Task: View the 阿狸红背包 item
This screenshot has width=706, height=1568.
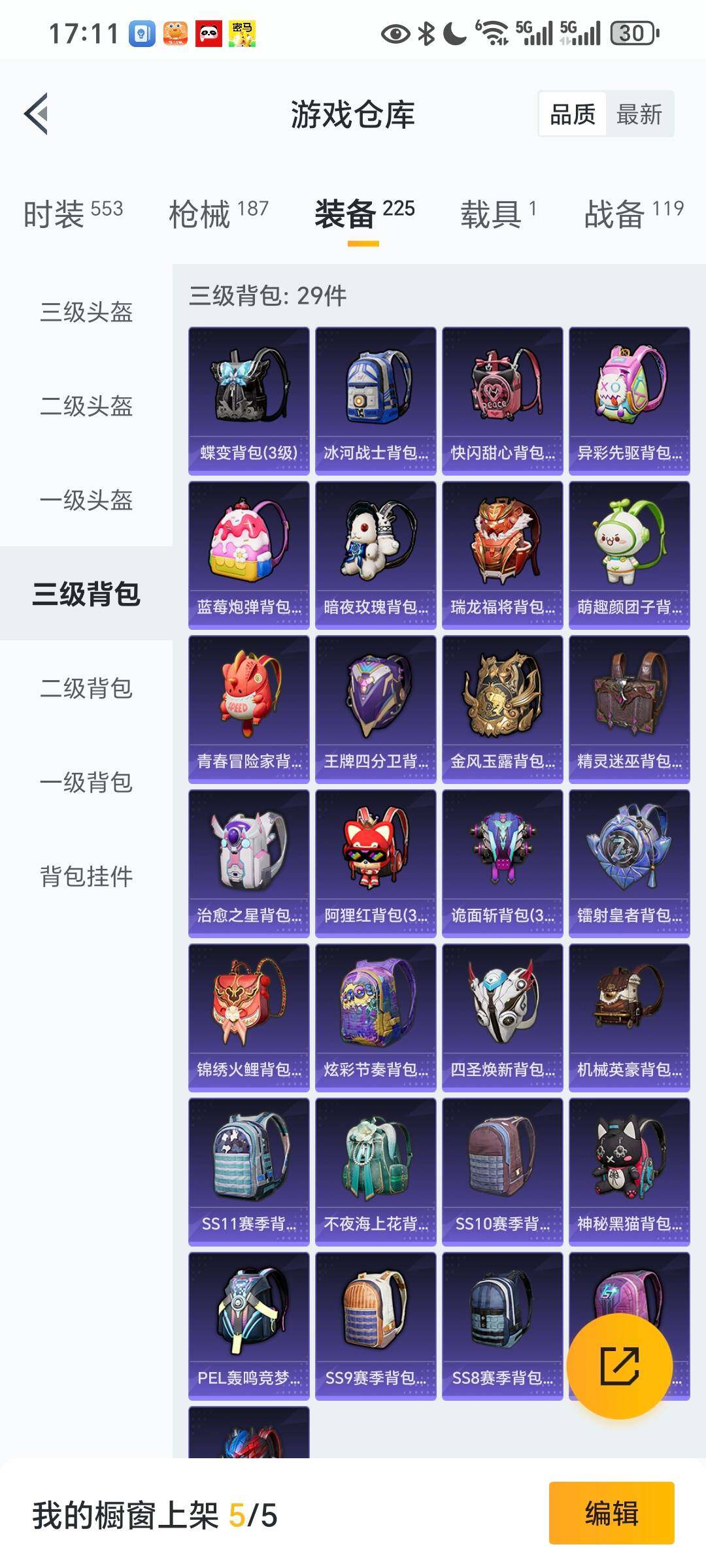Action: 375,863
